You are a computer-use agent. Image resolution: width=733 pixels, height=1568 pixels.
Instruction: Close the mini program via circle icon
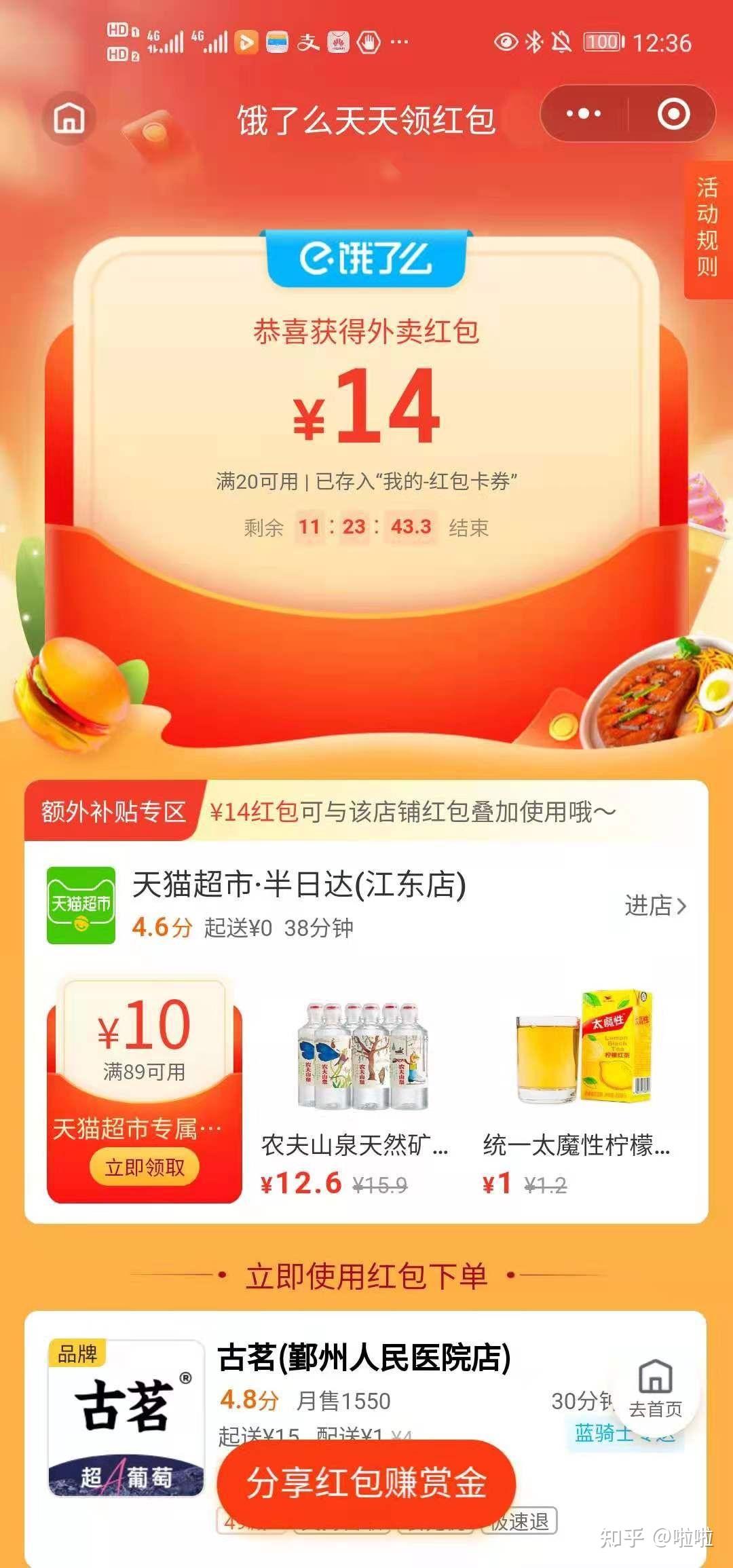673,114
